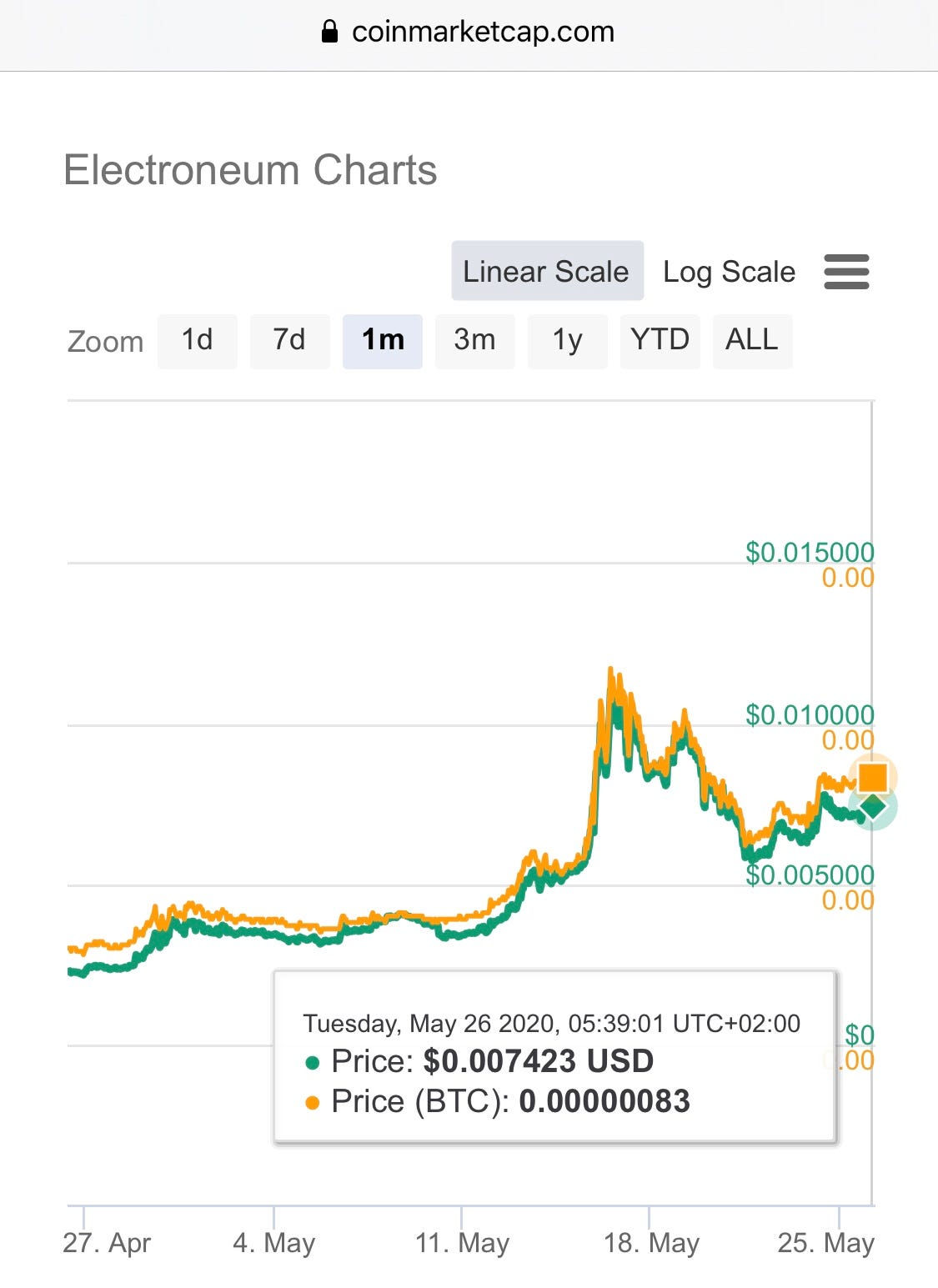Screen dimensions: 938x1288
Task: Show the 1y chart range
Action: coord(567,340)
